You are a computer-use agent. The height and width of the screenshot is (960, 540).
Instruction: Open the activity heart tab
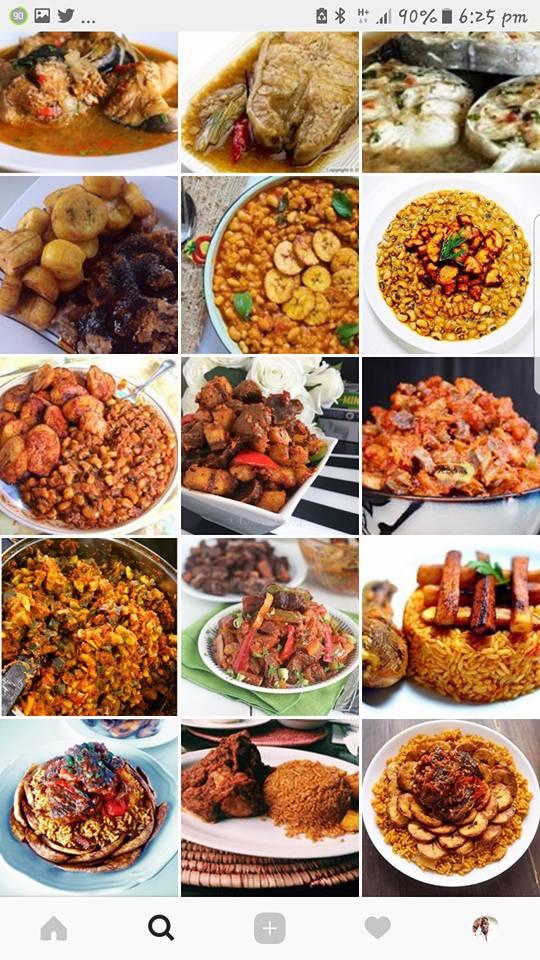pos(378,928)
